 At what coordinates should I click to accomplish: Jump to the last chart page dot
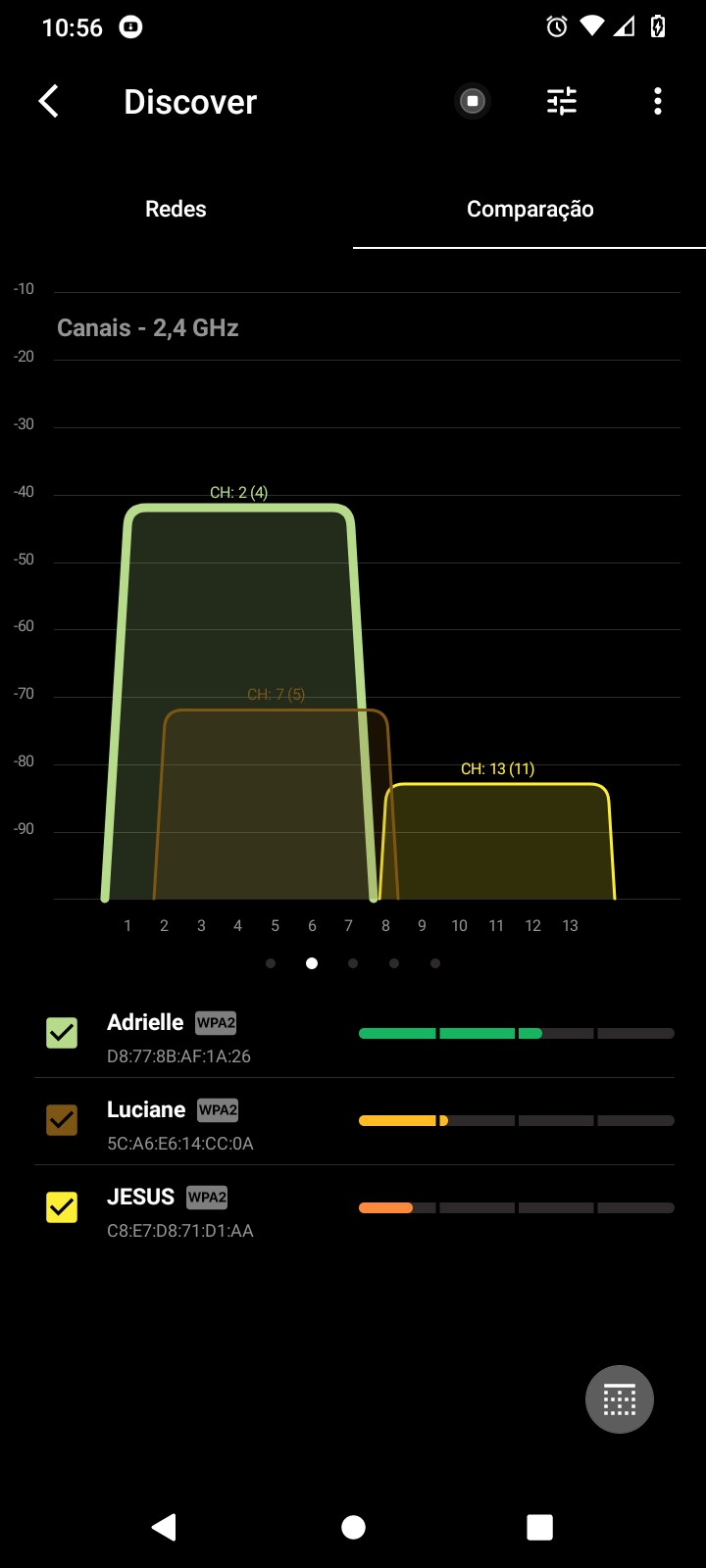pos(435,963)
